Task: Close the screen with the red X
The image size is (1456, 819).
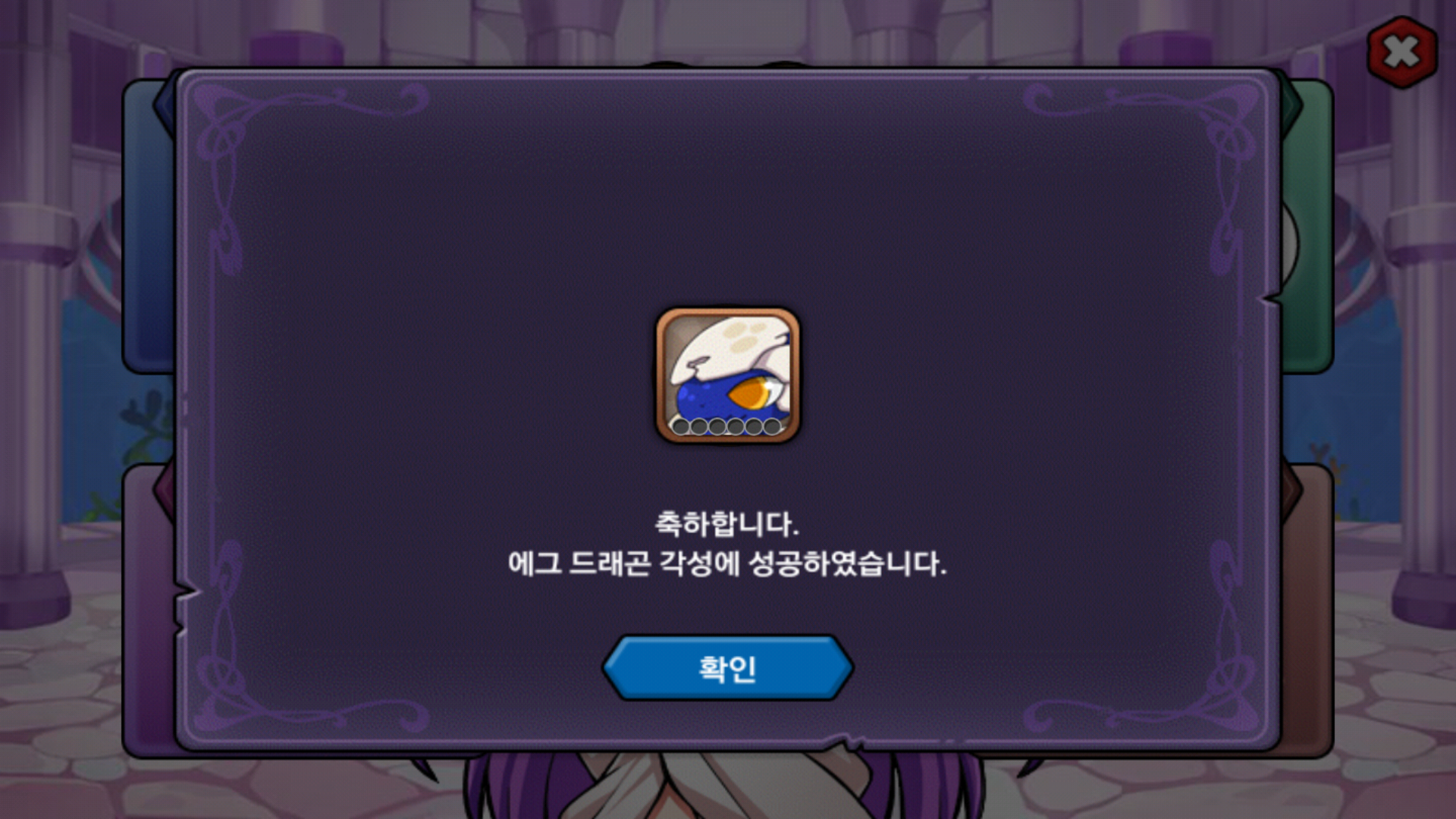Action: point(1401,52)
